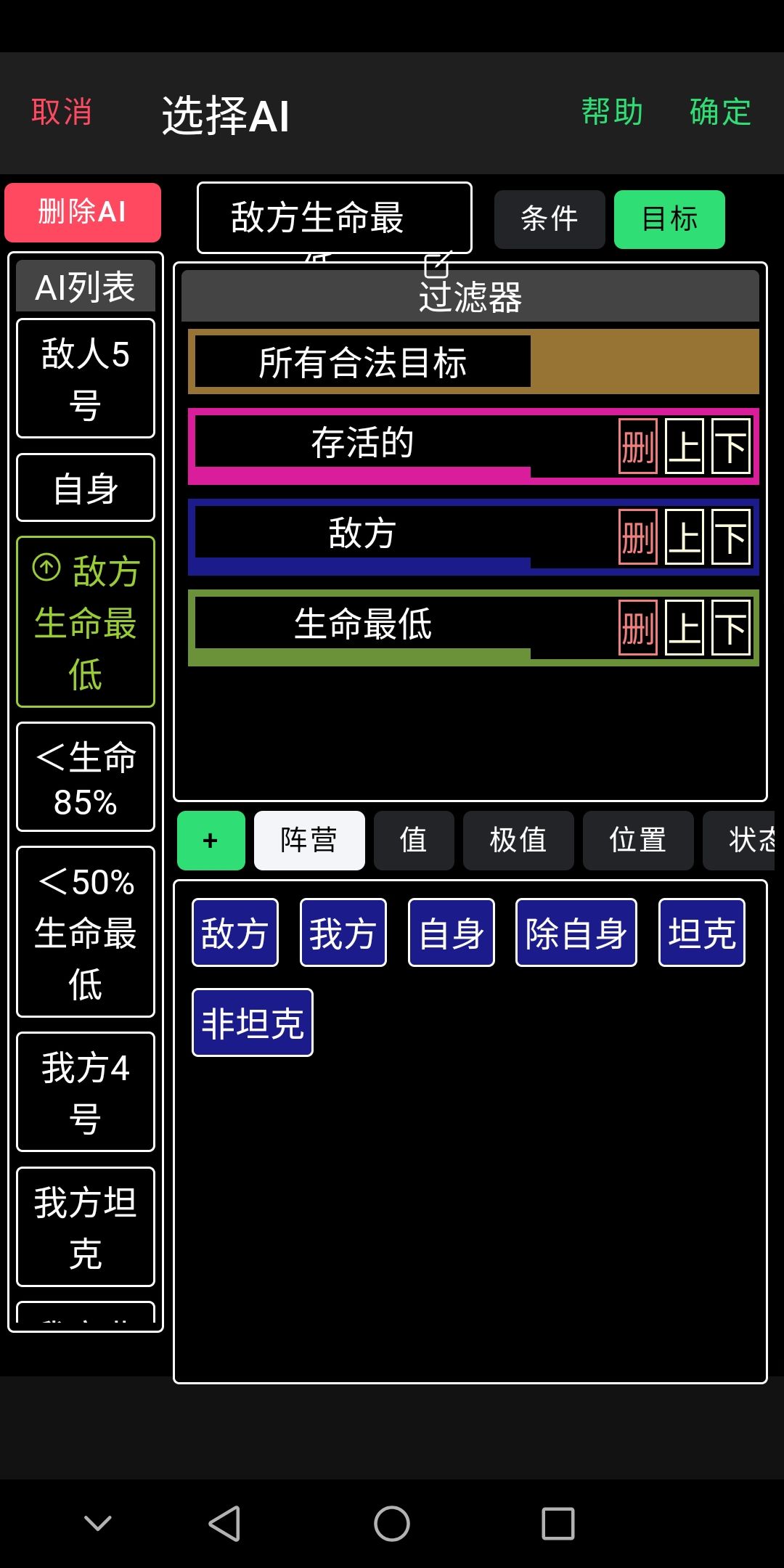This screenshot has height=1568, width=784.
Task: Enable the 除自身 filter option
Action: point(576,932)
